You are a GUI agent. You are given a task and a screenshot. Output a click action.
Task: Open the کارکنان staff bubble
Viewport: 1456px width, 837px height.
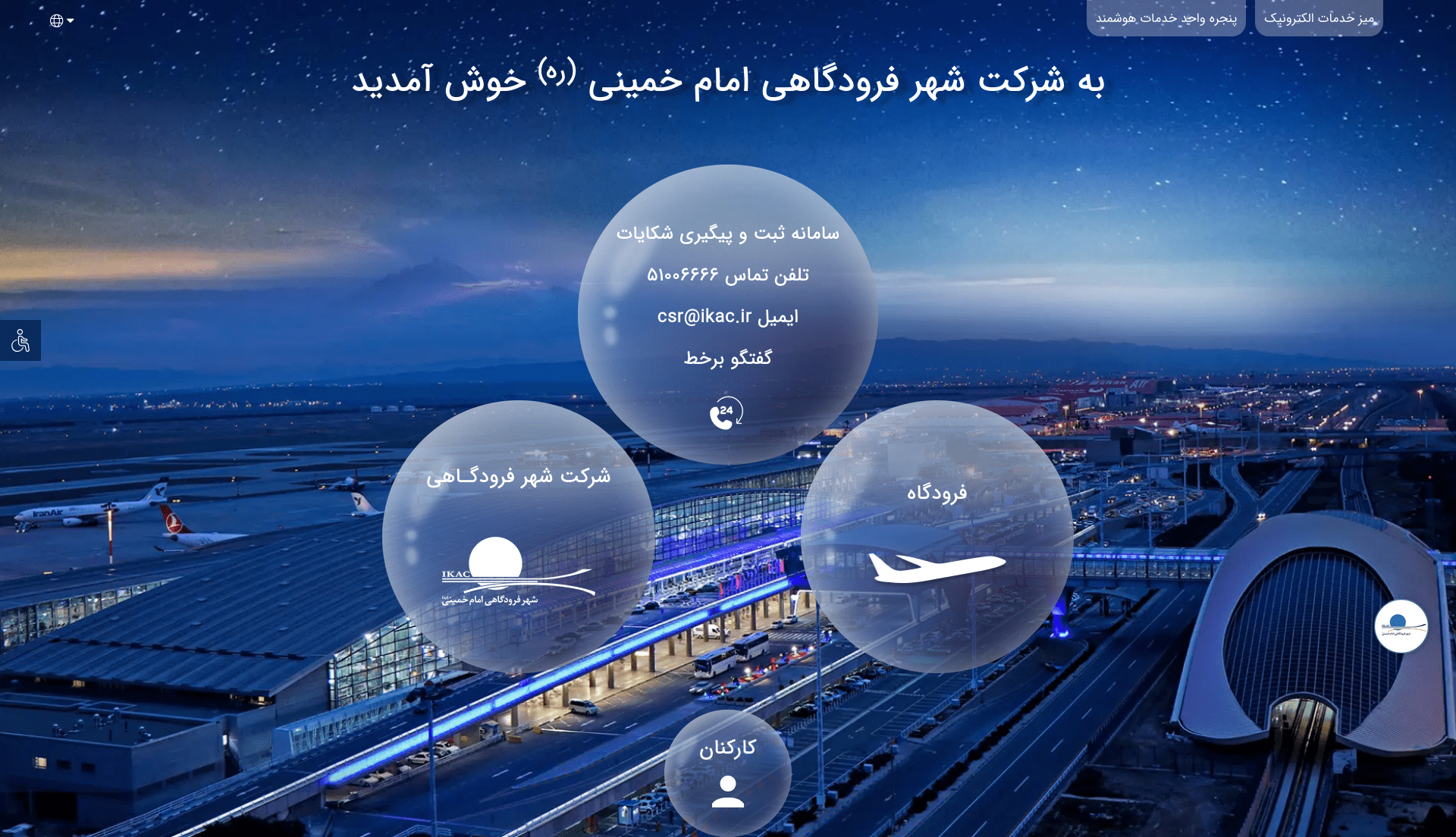click(727, 772)
